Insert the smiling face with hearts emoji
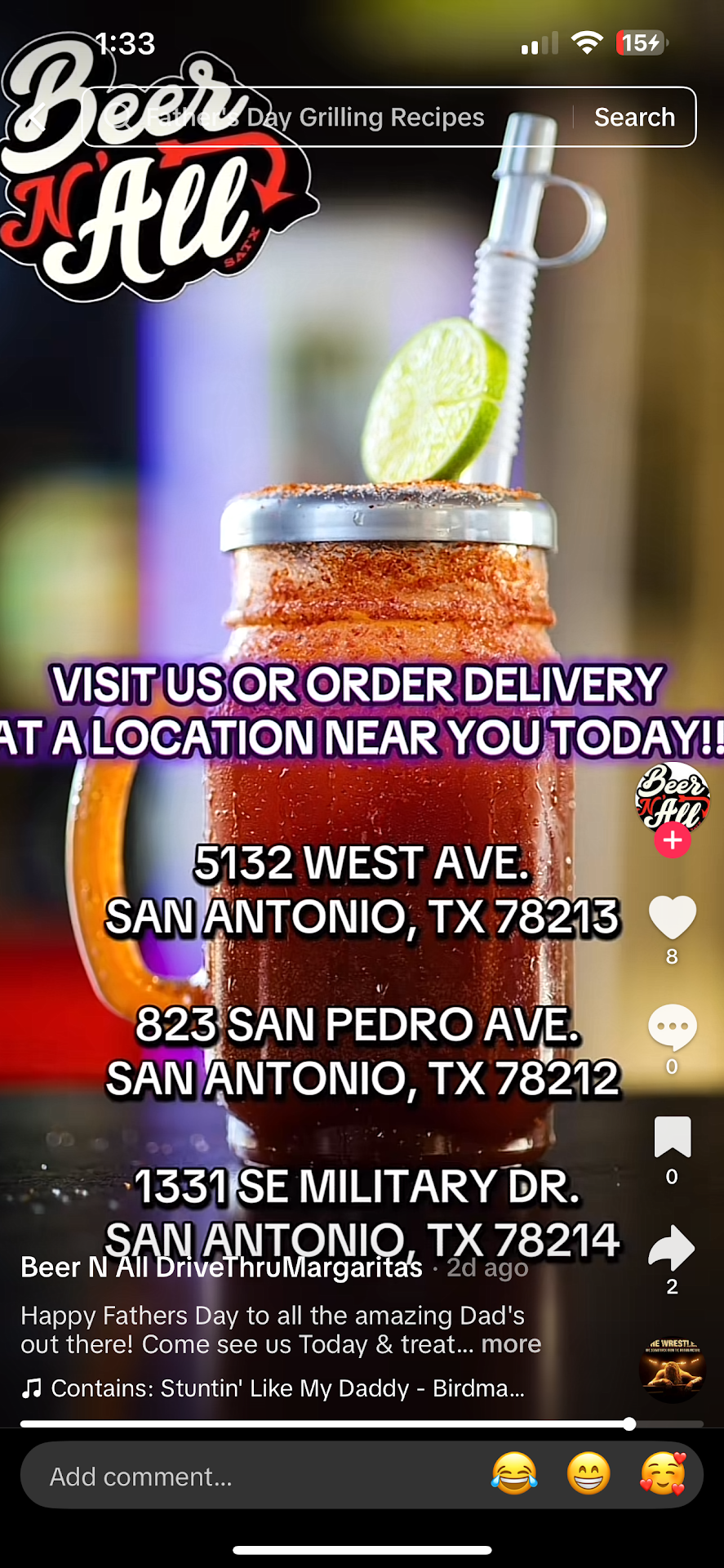 click(x=663, y=1475)
